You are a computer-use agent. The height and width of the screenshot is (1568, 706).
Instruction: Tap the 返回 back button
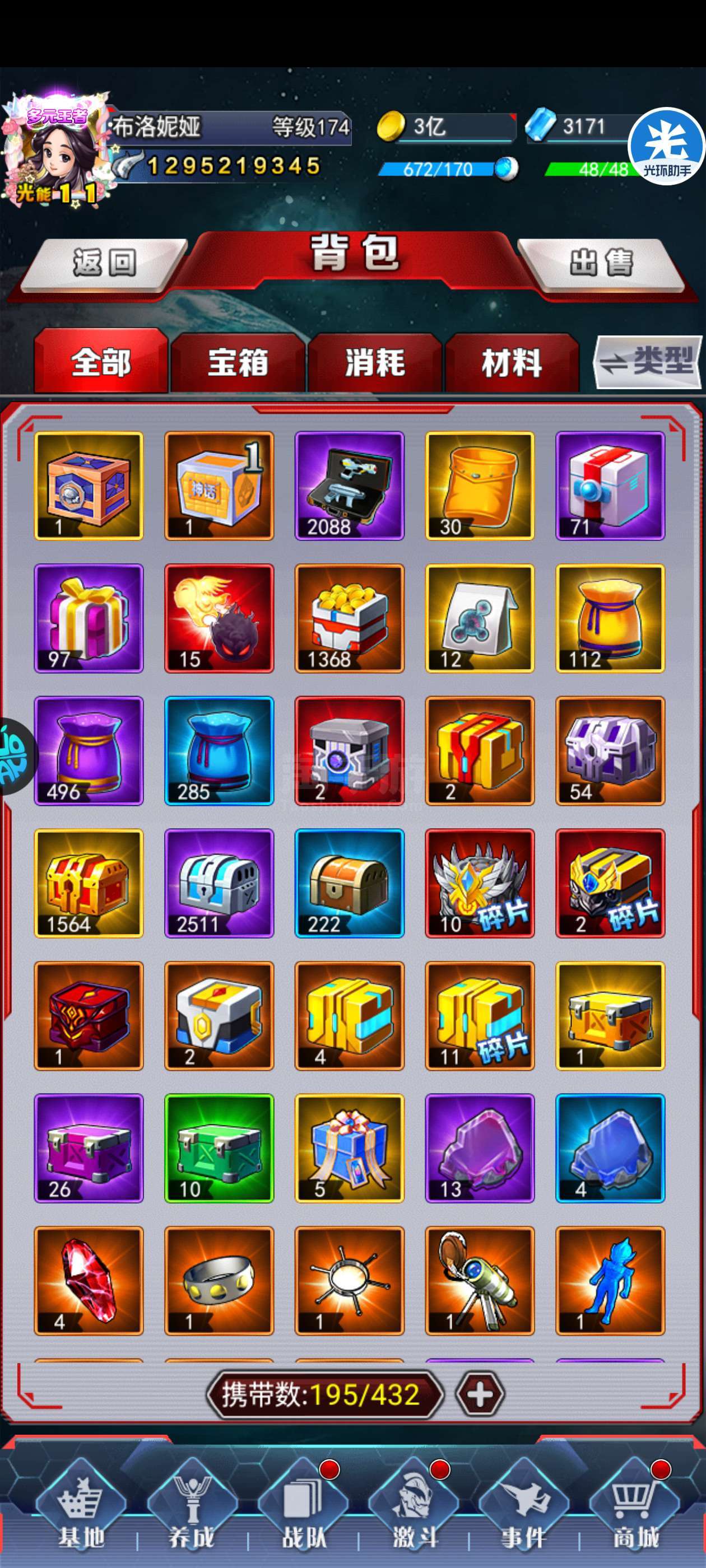[x=104, y=263]
